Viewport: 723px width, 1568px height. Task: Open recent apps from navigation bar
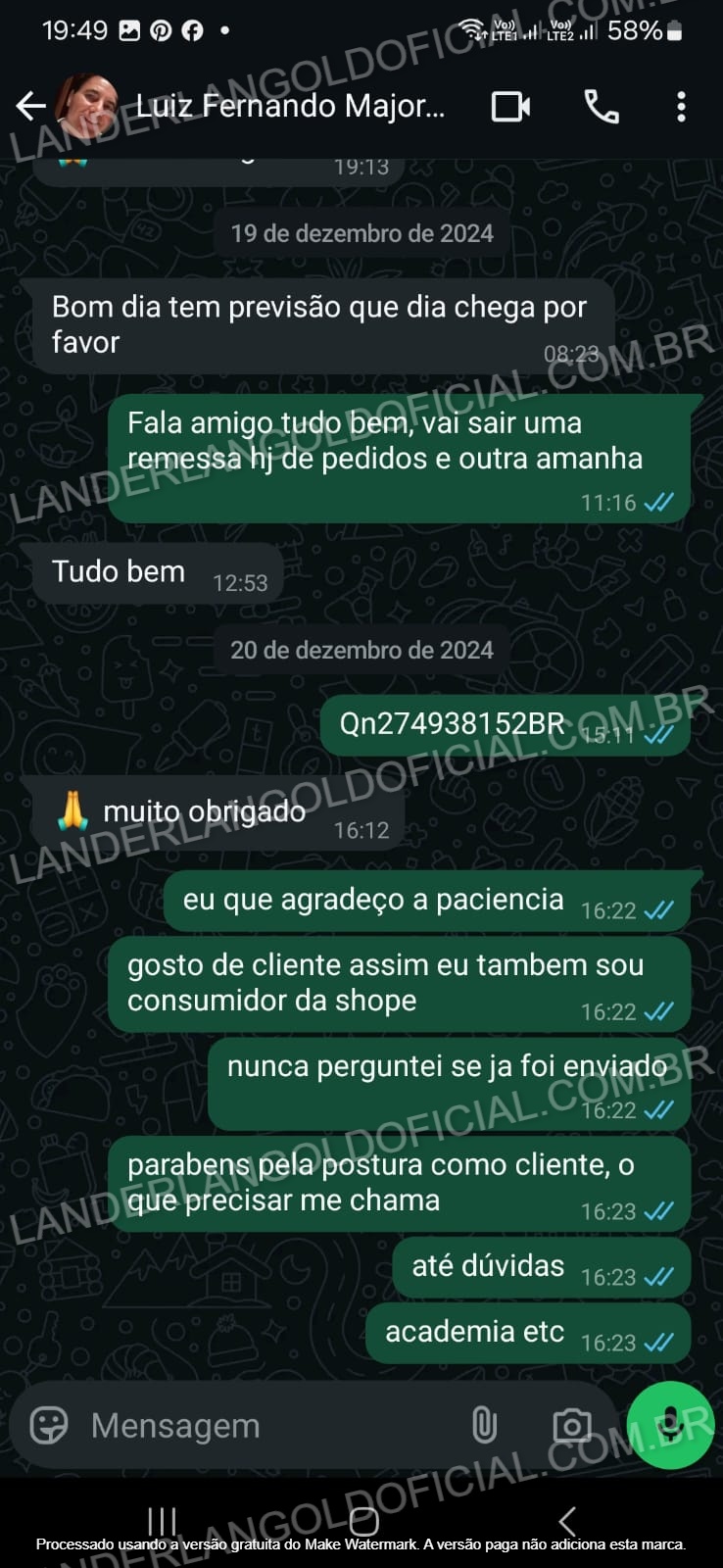point(162,1520)
